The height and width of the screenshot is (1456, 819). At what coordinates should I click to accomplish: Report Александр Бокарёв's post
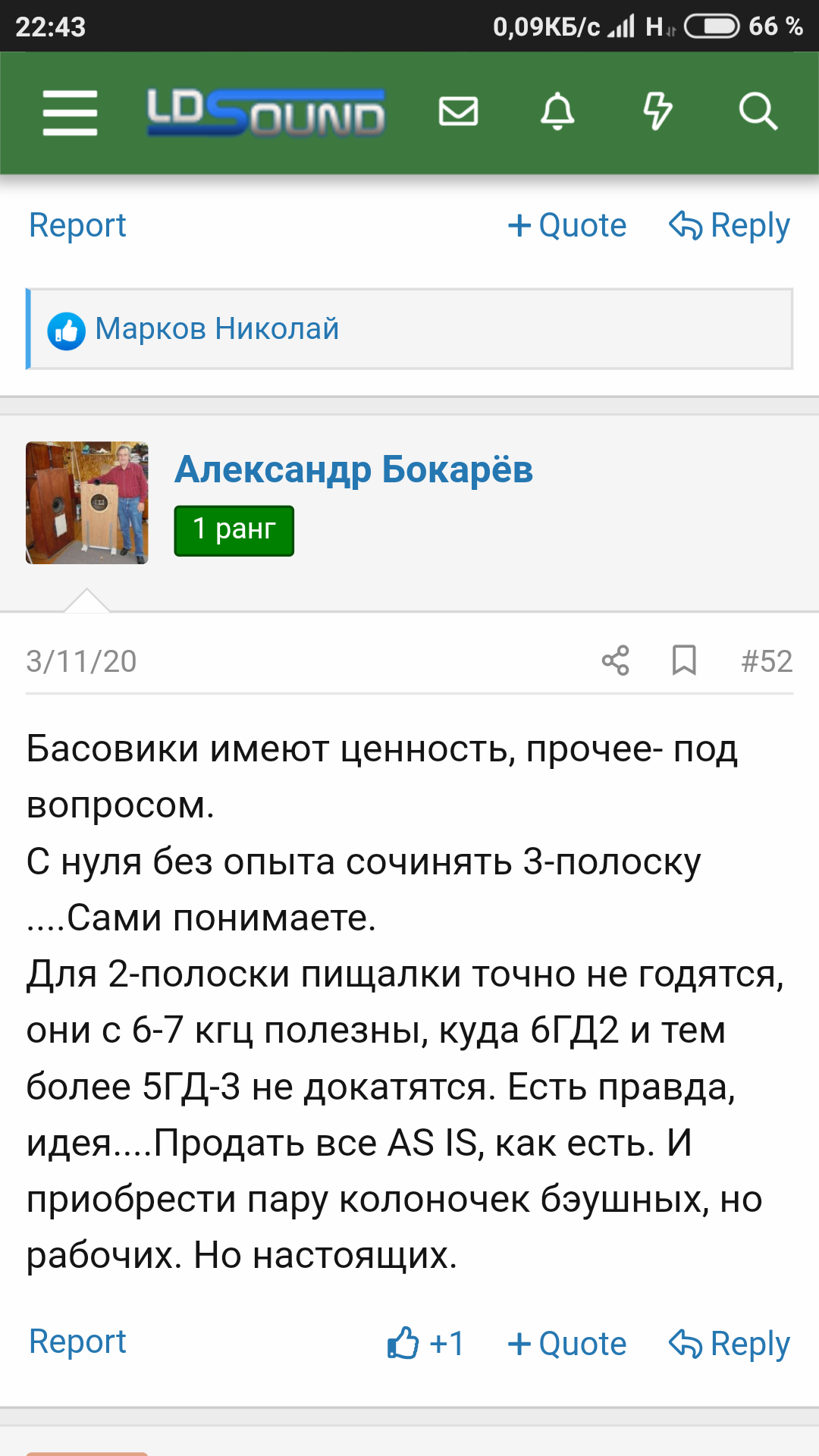[x=77, y=1341]
